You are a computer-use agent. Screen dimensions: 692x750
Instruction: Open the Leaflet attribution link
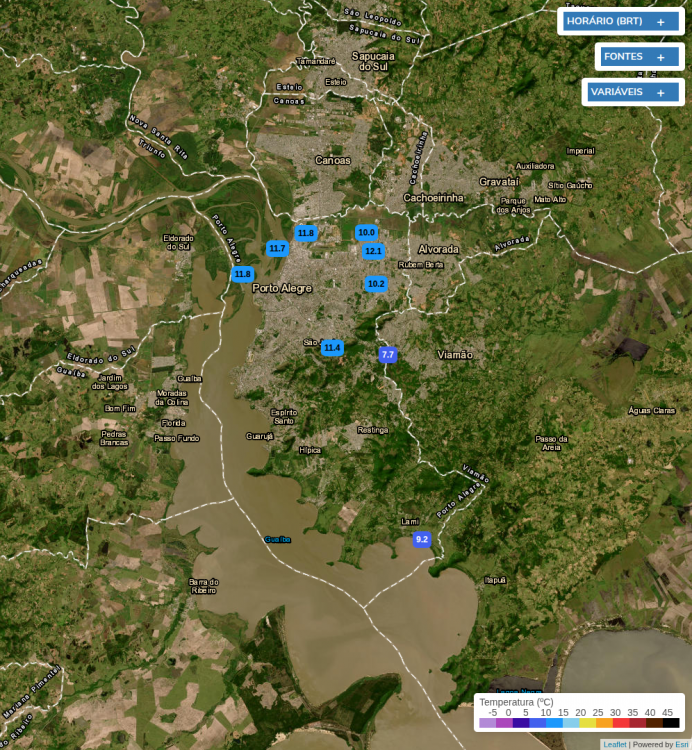tap(614, 744)
